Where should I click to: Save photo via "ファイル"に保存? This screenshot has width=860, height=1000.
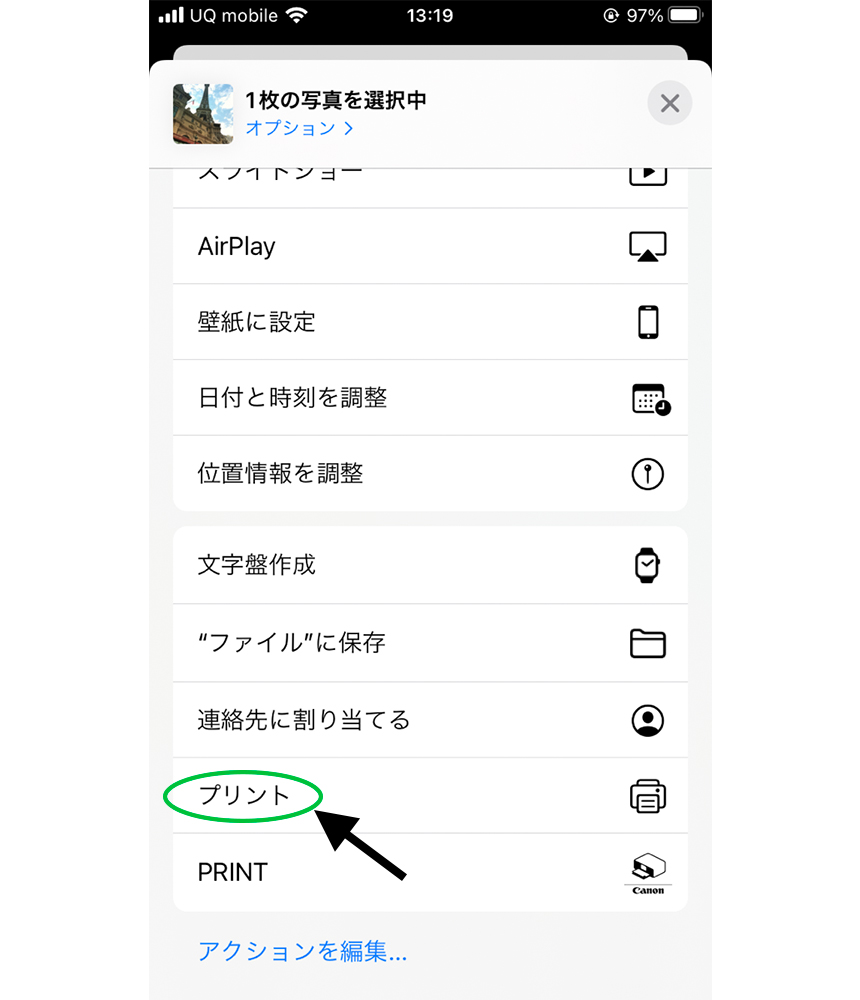[430, 642]
